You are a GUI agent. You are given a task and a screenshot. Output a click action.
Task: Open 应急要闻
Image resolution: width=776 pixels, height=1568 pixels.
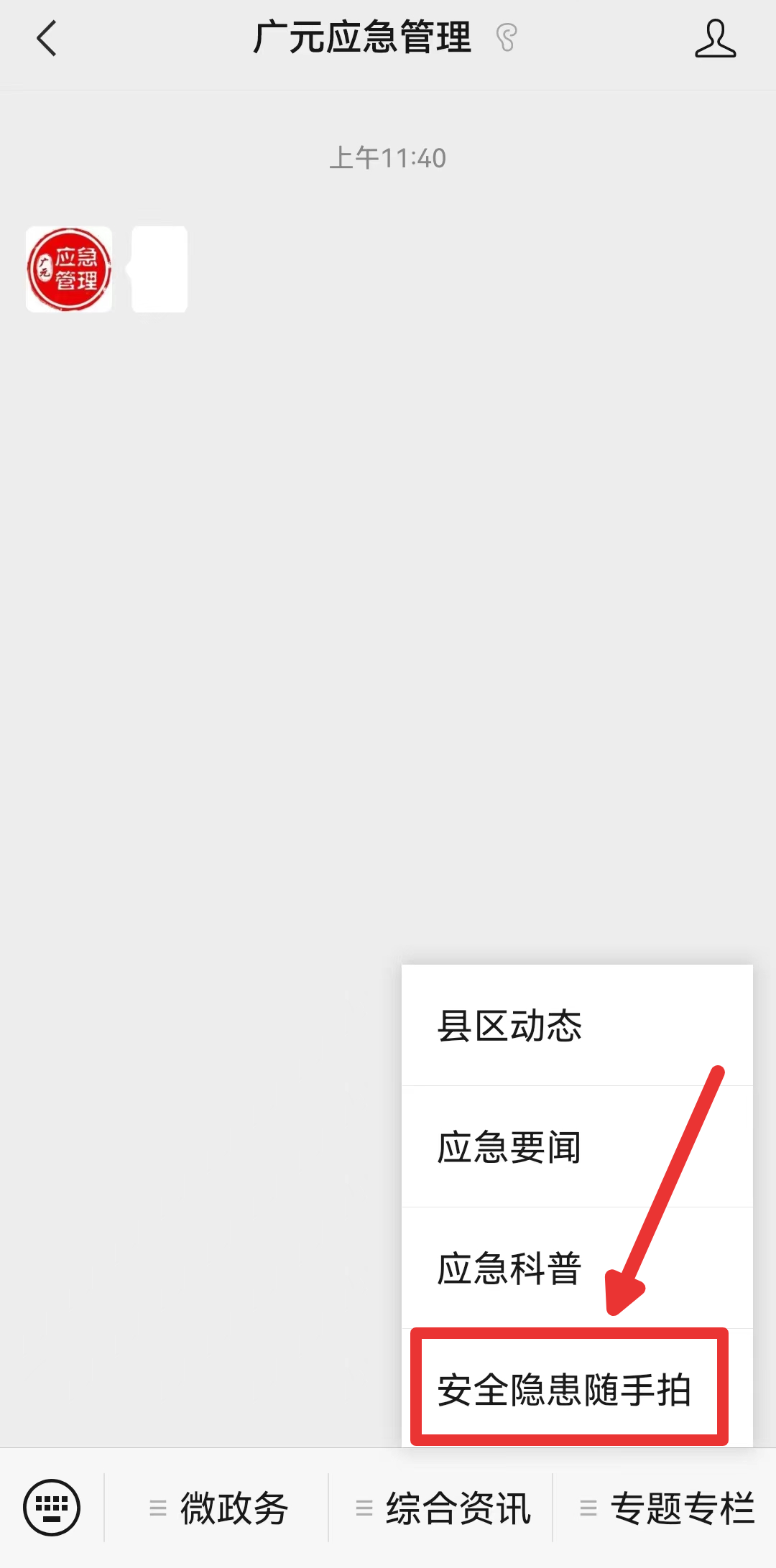point(577,1147)
